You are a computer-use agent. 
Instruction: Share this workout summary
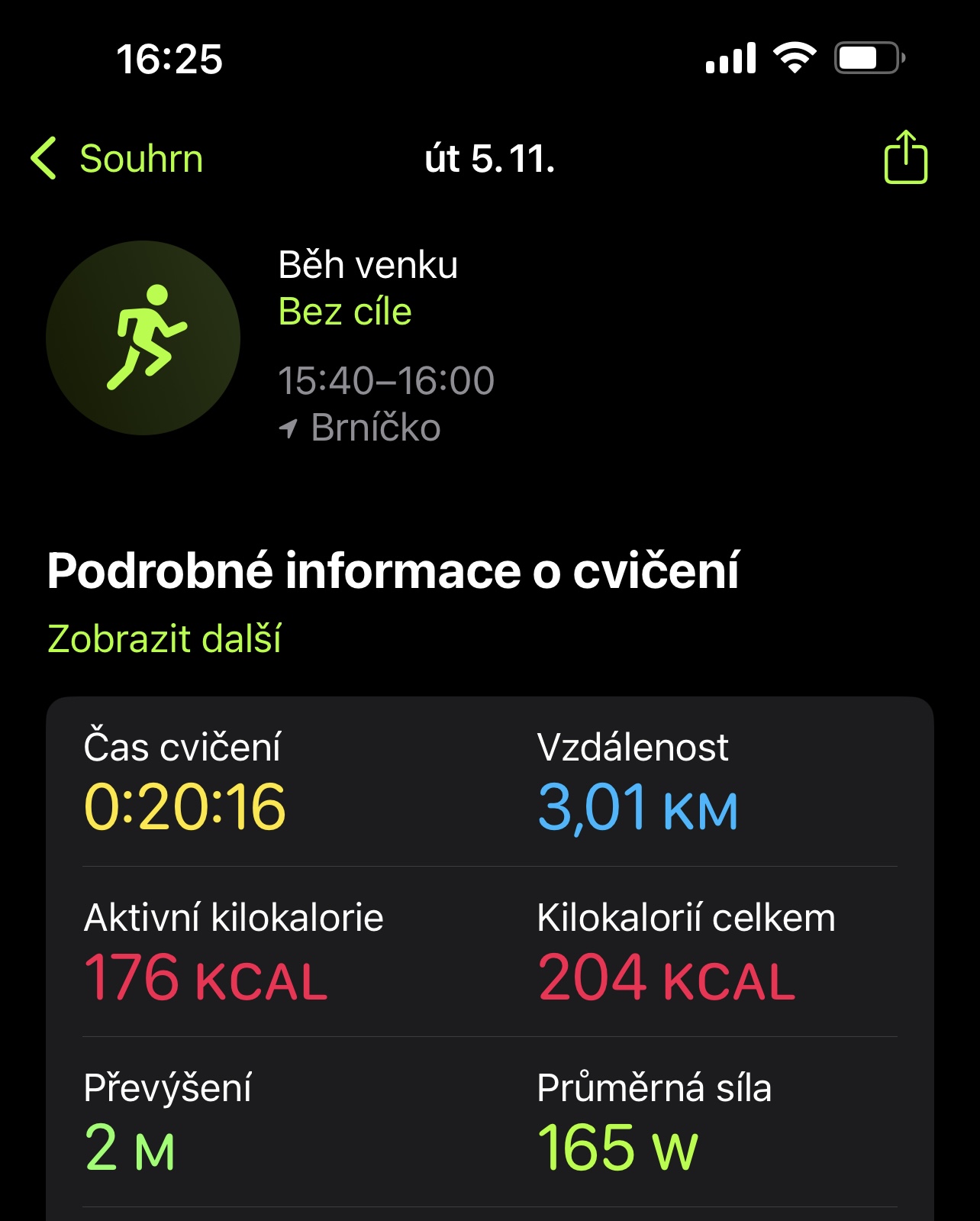pyautogui.click(x=905, y=158)
